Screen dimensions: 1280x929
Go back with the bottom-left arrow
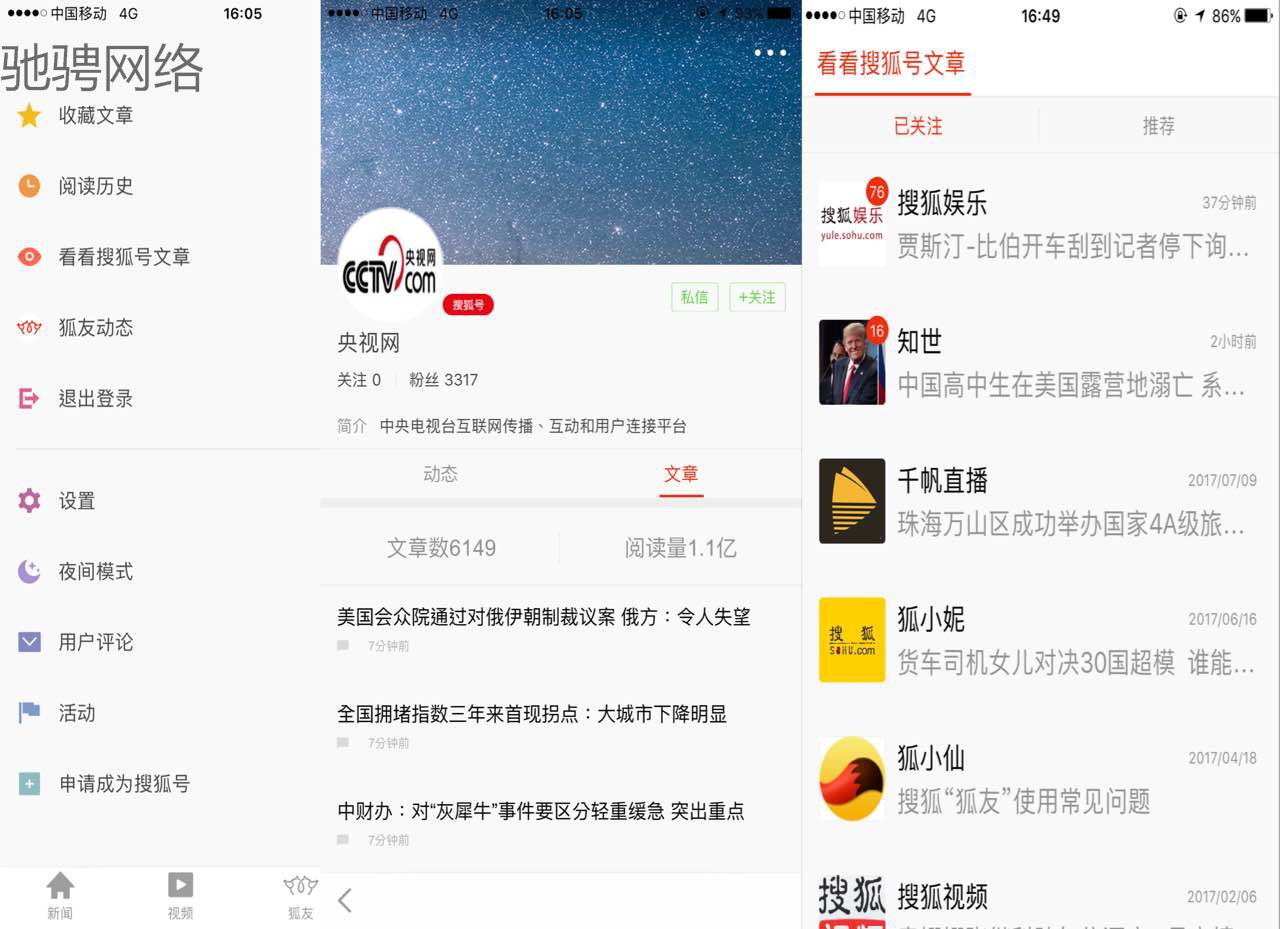coord(345,901)
